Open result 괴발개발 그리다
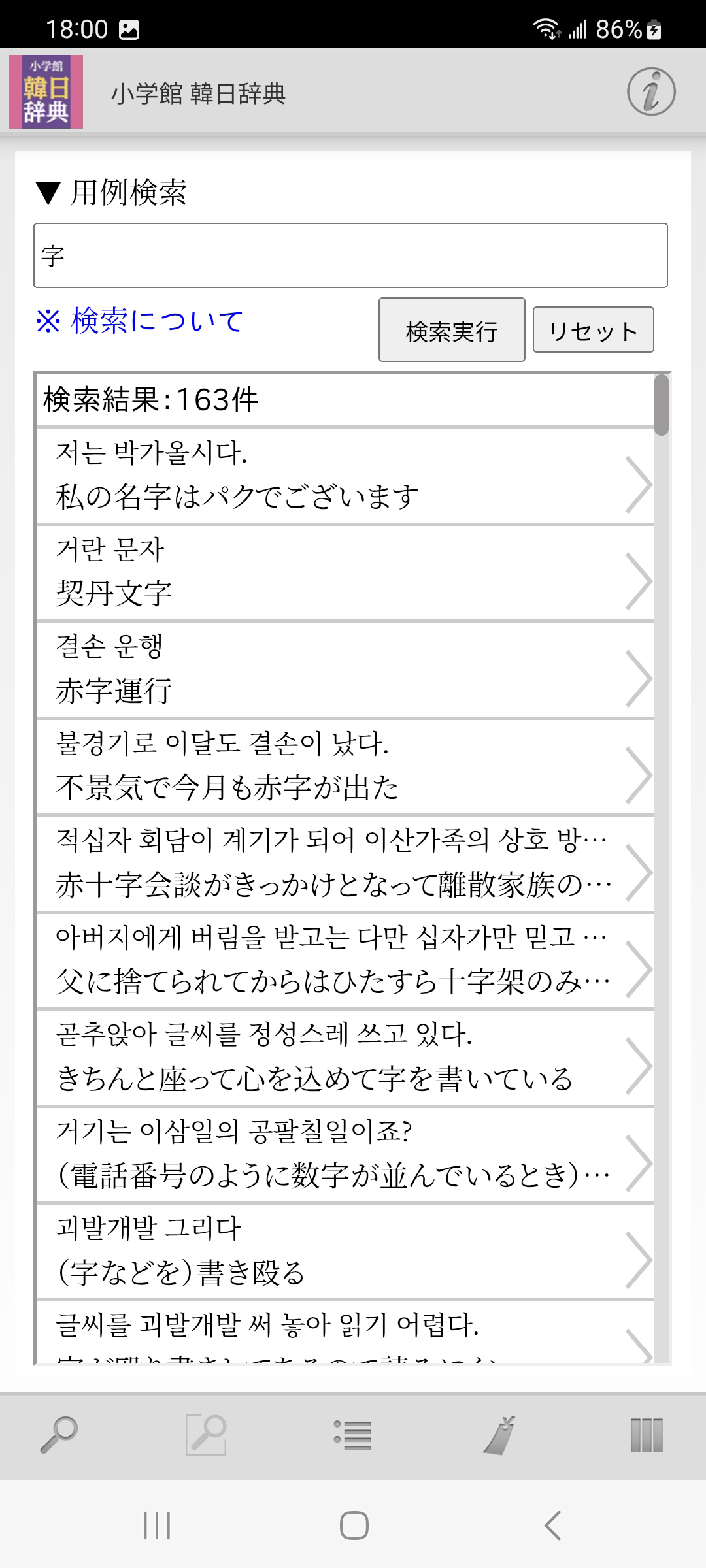 point(345,1250)
